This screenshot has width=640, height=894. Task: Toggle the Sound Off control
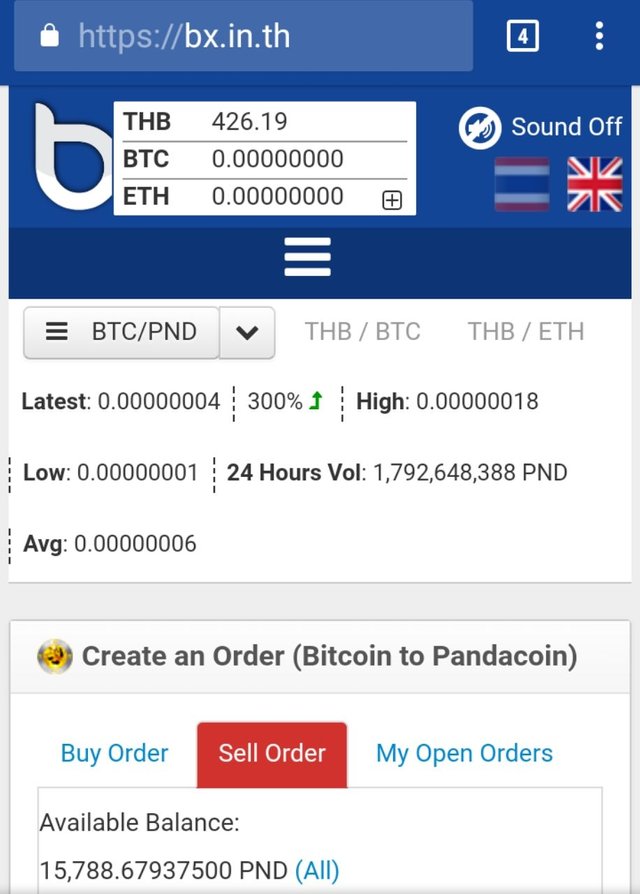point(541,127)
